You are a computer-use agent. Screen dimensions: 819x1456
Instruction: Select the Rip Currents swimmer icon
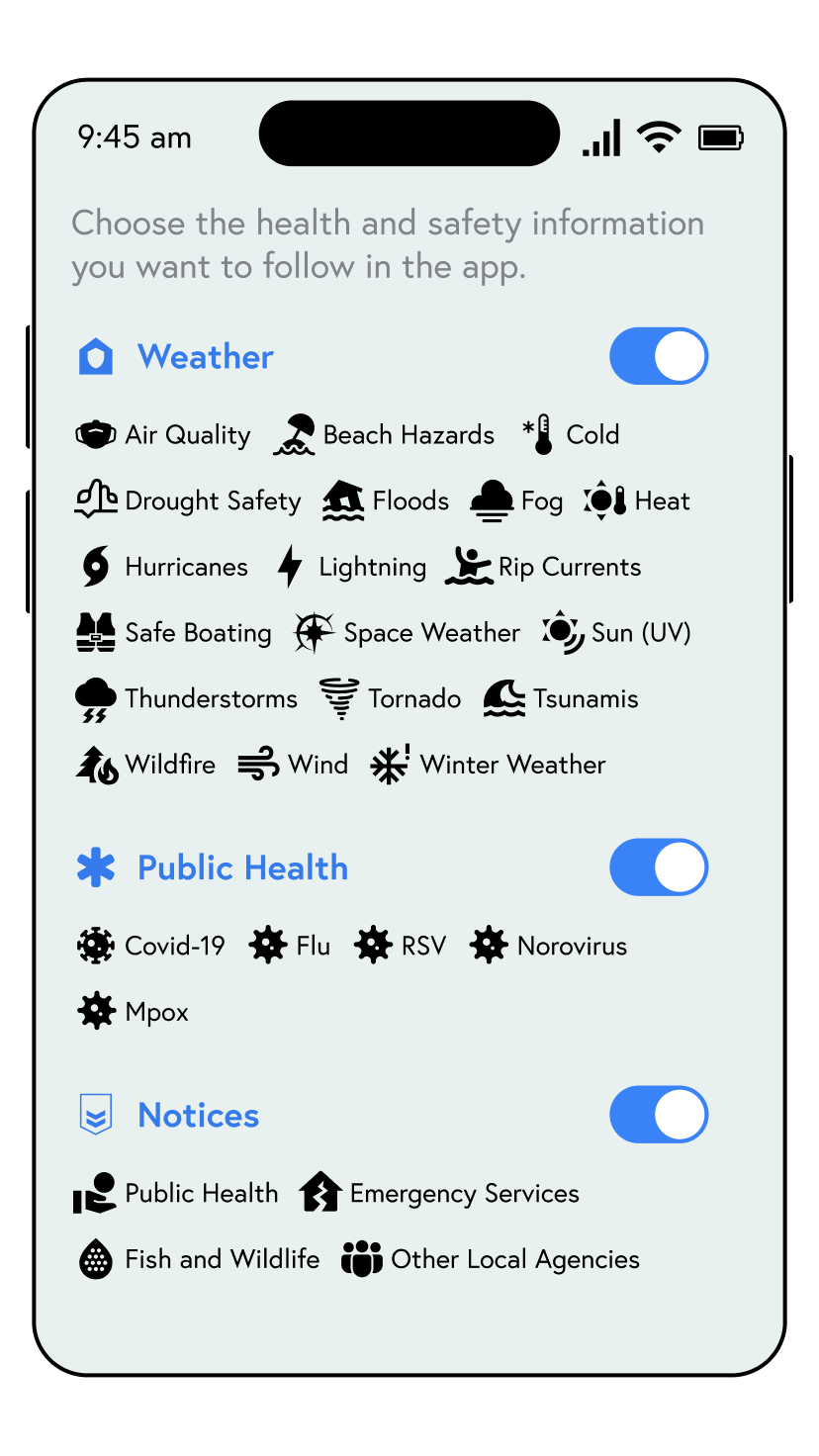click(469, 566)
